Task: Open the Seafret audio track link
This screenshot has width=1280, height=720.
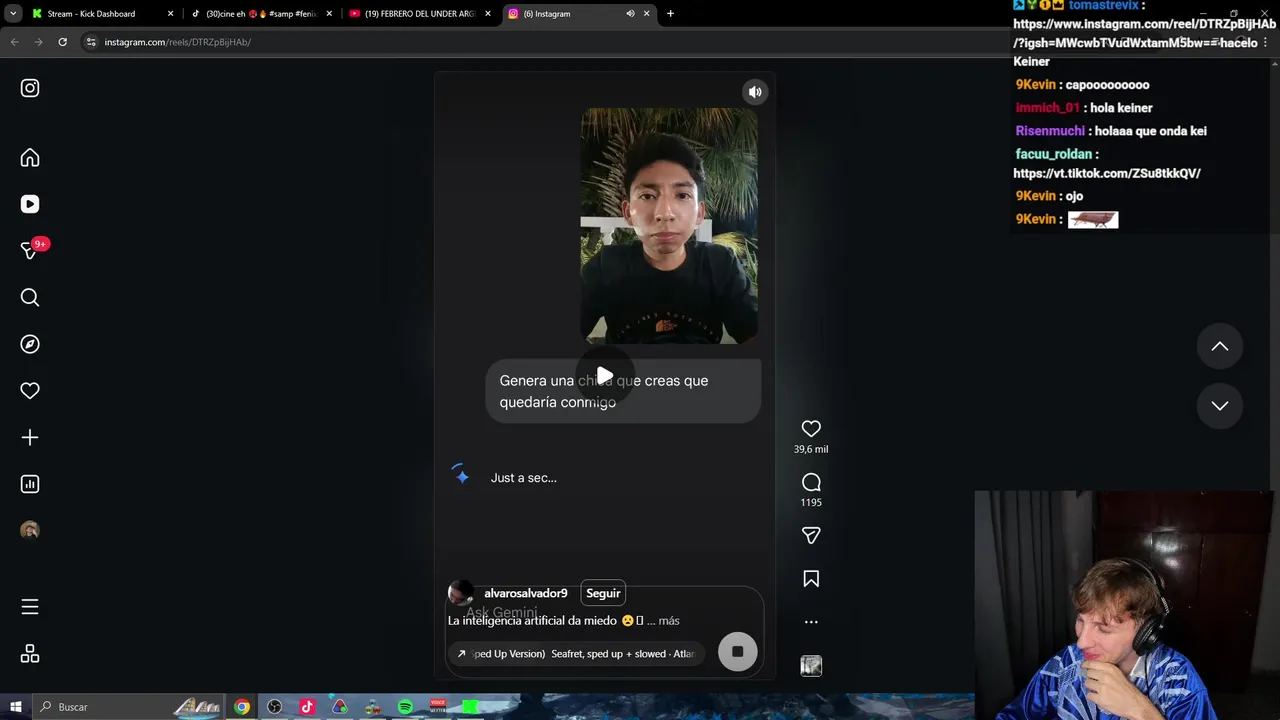Action: [x=575, y=654]
